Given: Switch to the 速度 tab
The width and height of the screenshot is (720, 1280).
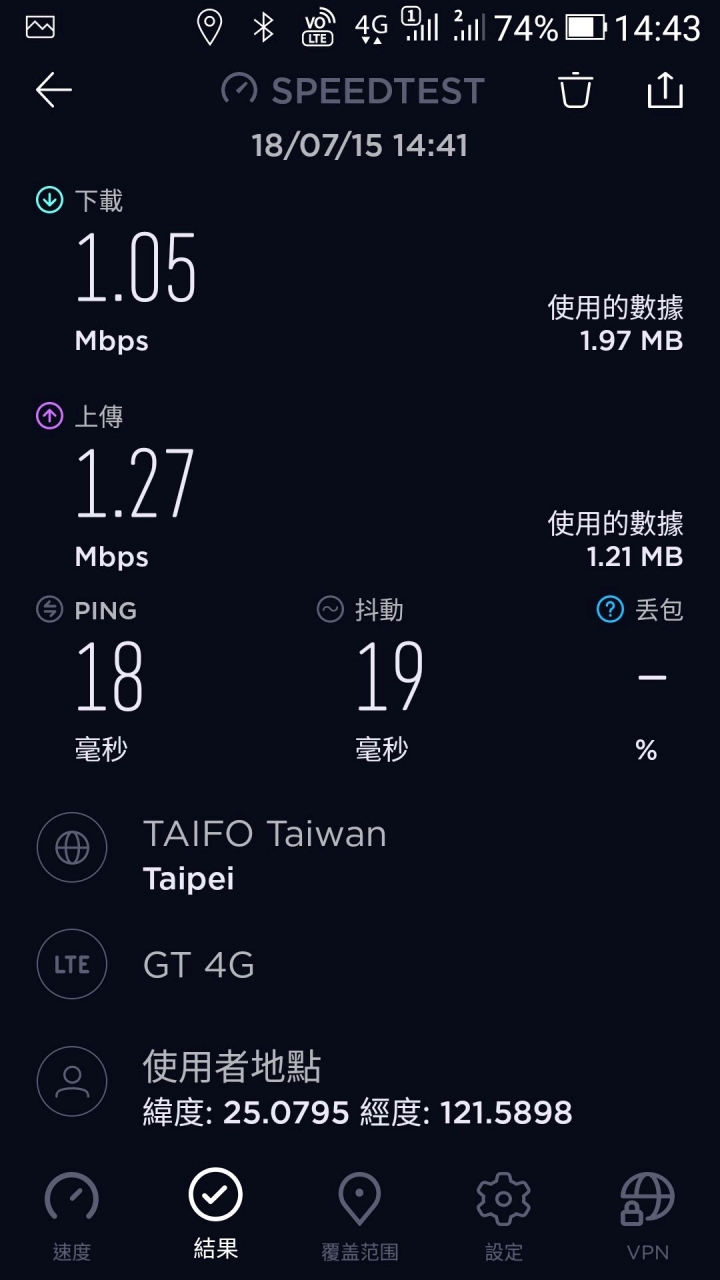Looking at the screenshot, I should click(x=72, y=1216).
